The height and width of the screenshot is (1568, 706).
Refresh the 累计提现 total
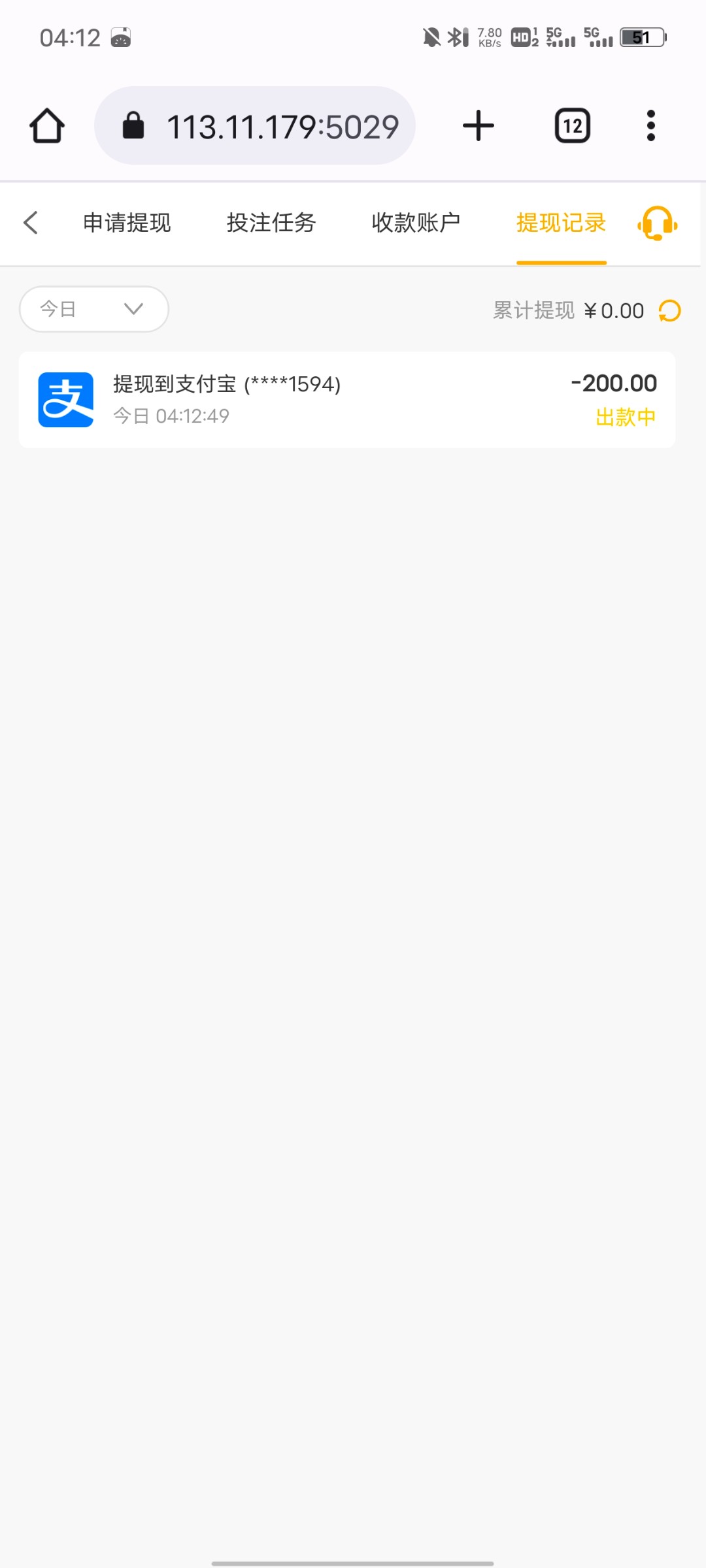pyautogui.click(x=669, y=311)
